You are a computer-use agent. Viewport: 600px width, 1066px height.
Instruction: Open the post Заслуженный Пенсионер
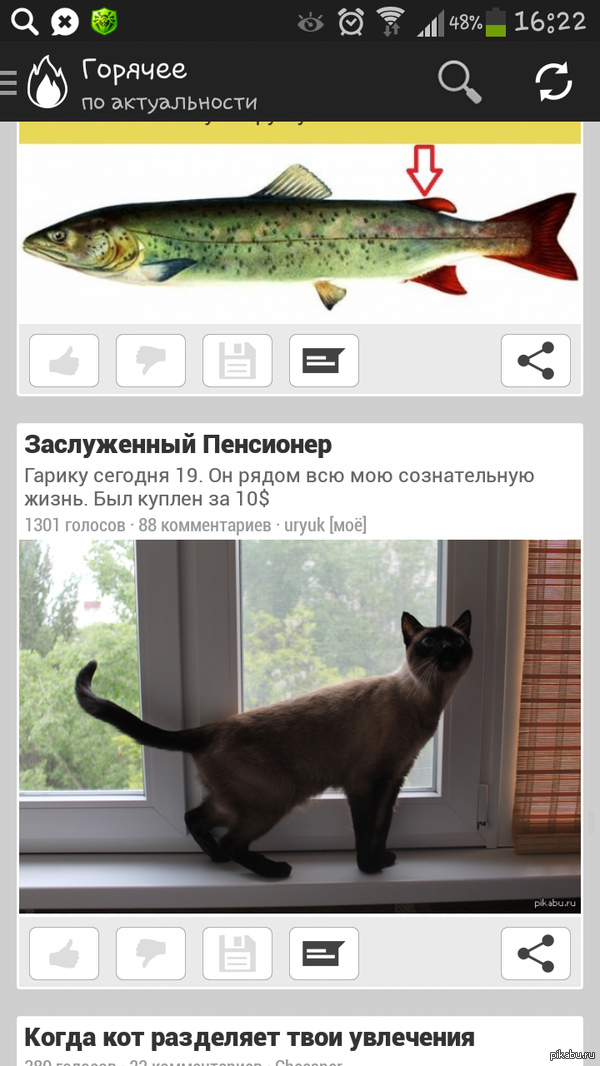(x=178, y=444)
